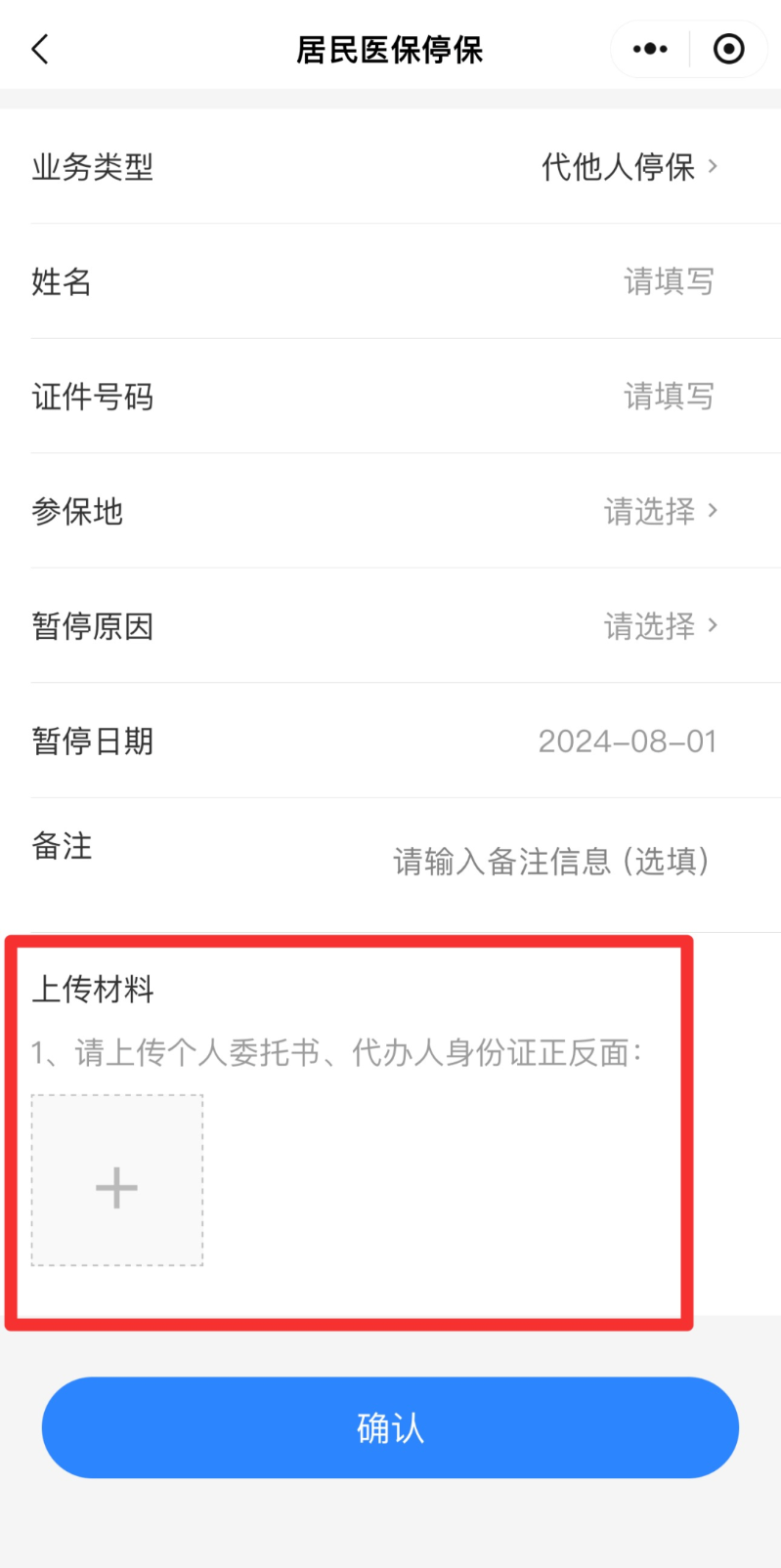Open the mini program more options menu
Screen dimensions: 781x1568
(x=650, y=49)
